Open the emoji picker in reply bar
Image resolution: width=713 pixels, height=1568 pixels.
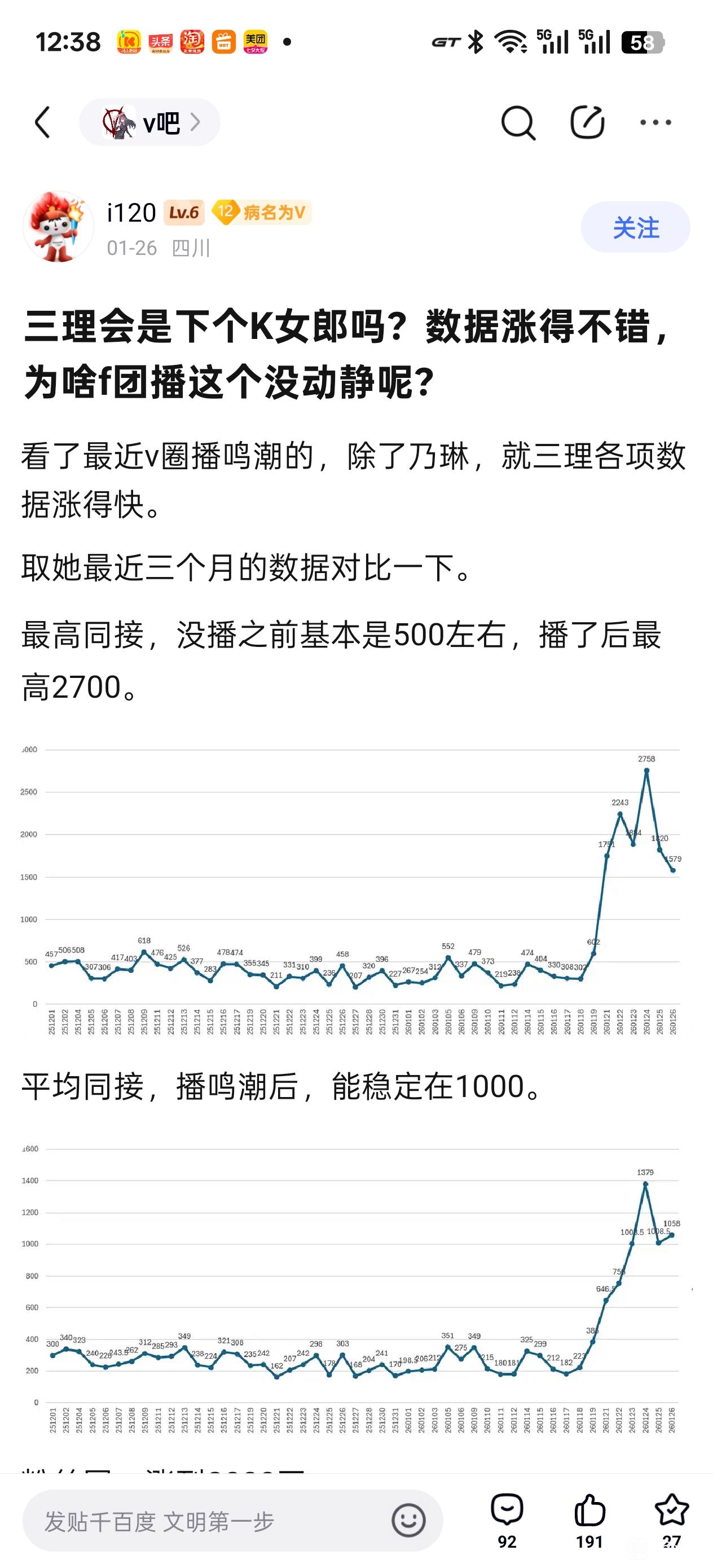tap(408, 1520)
